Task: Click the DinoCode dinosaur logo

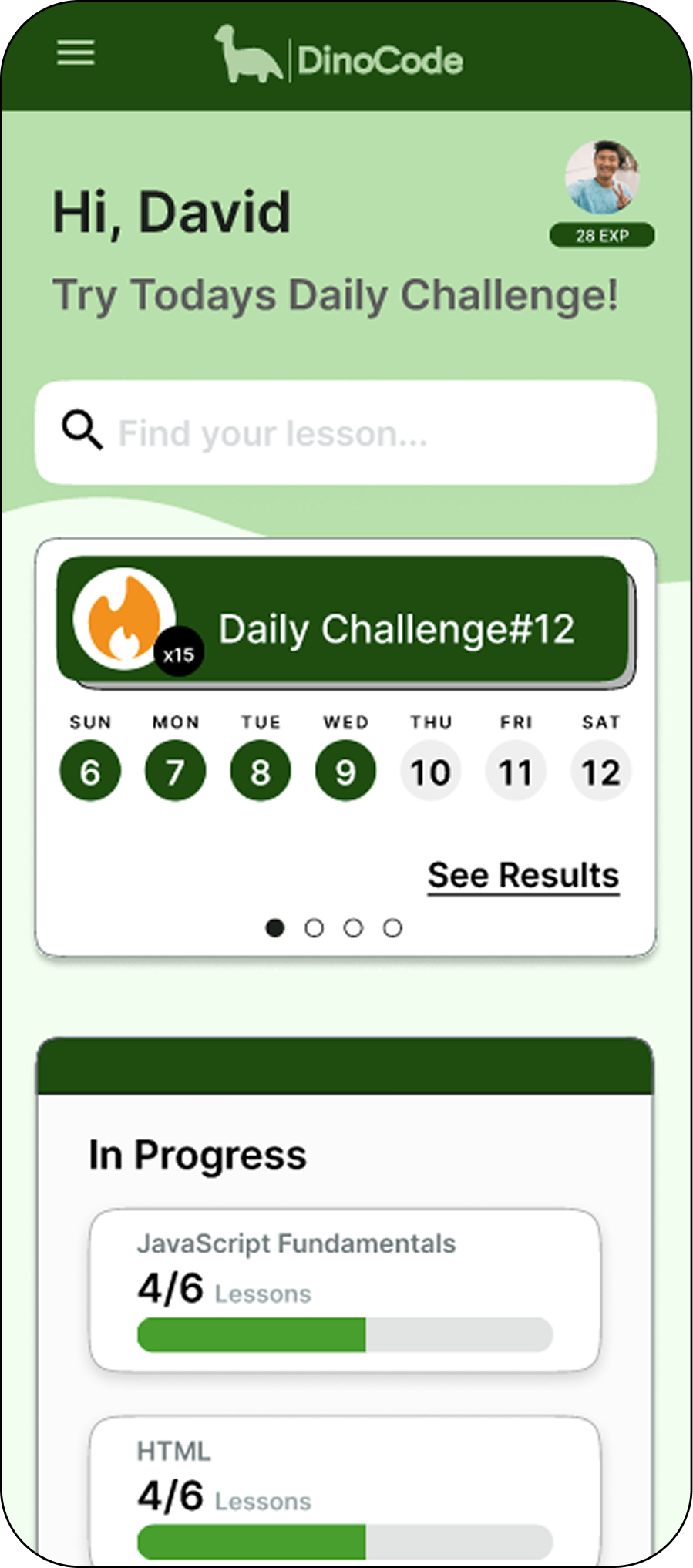Action: pos(250,55)
